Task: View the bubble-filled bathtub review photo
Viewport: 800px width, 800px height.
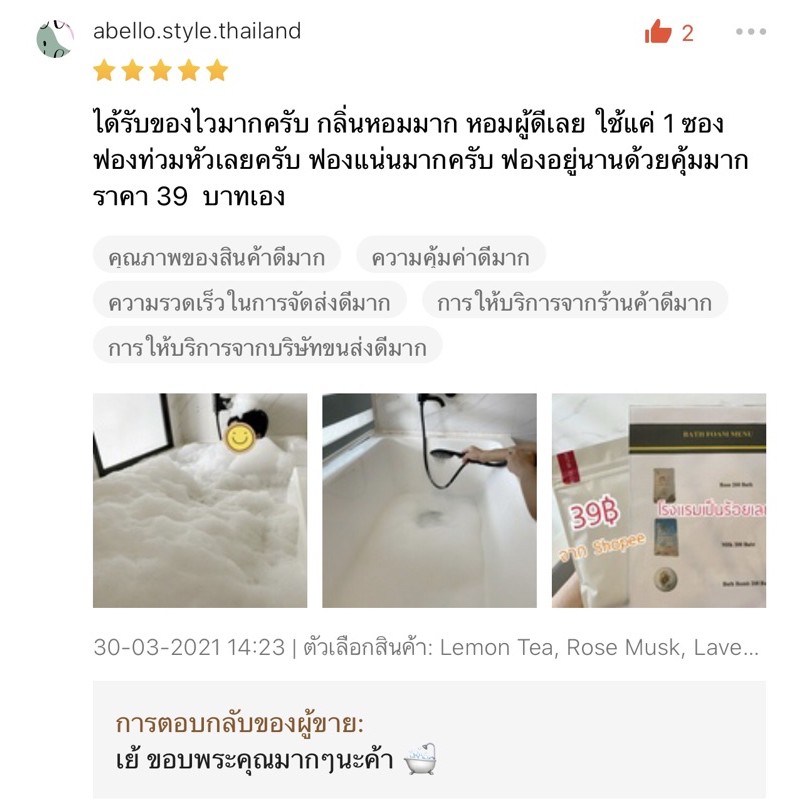Action: [200, 500]
